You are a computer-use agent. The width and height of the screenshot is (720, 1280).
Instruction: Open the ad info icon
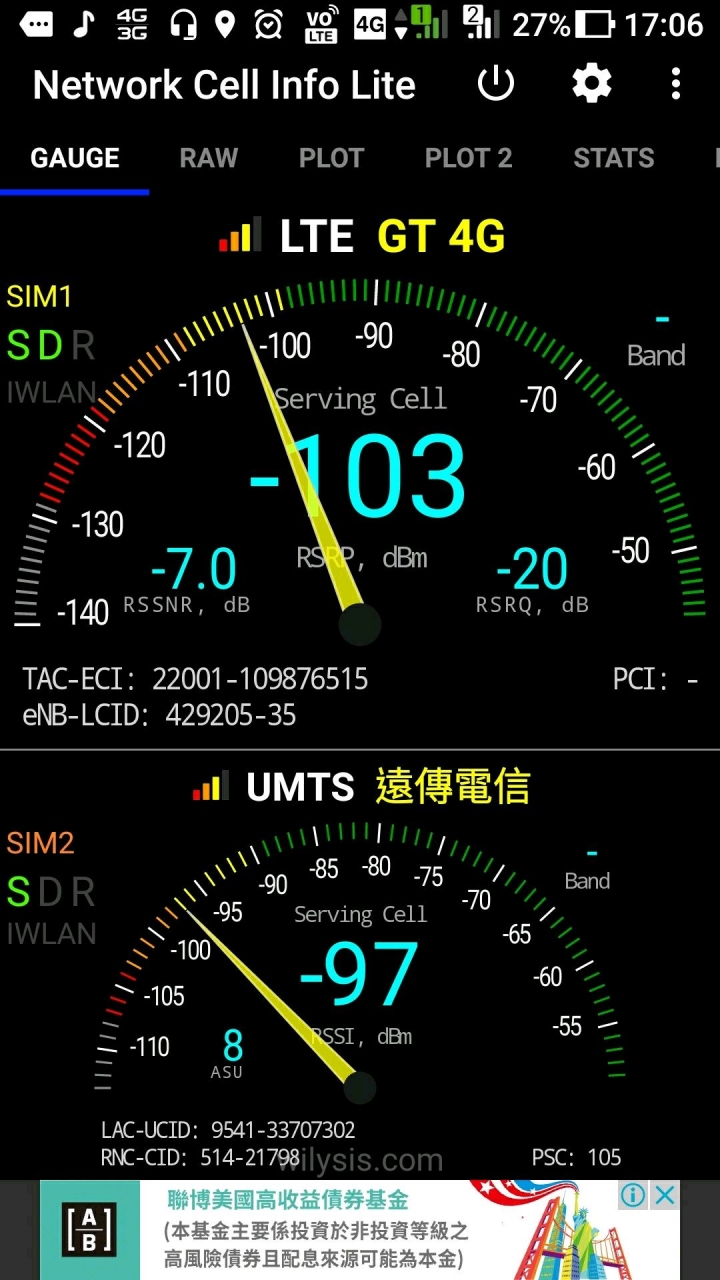pos(633,1195)
